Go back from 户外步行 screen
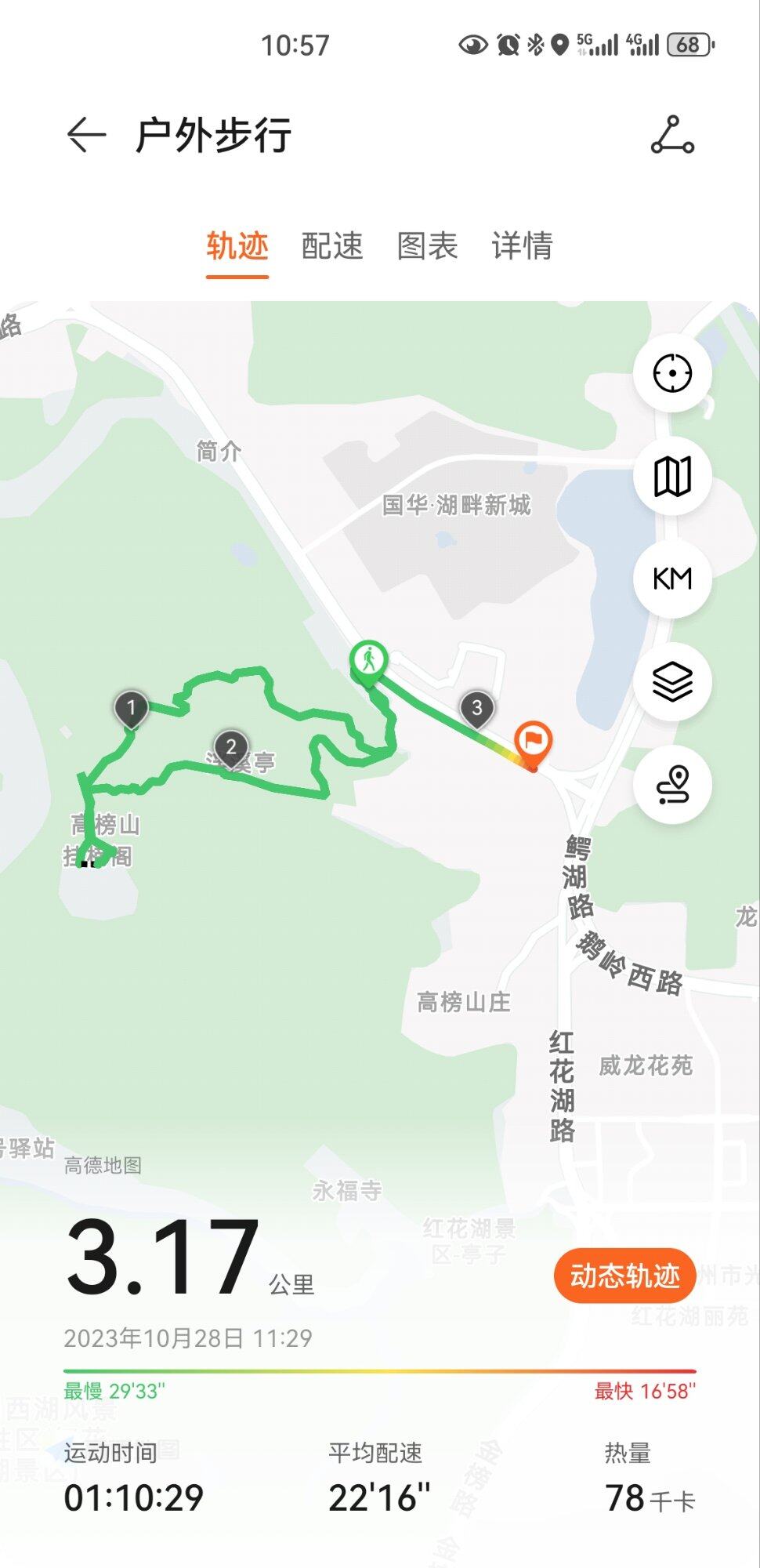The width and height of the screenshot is (760, 1568). 86,135
